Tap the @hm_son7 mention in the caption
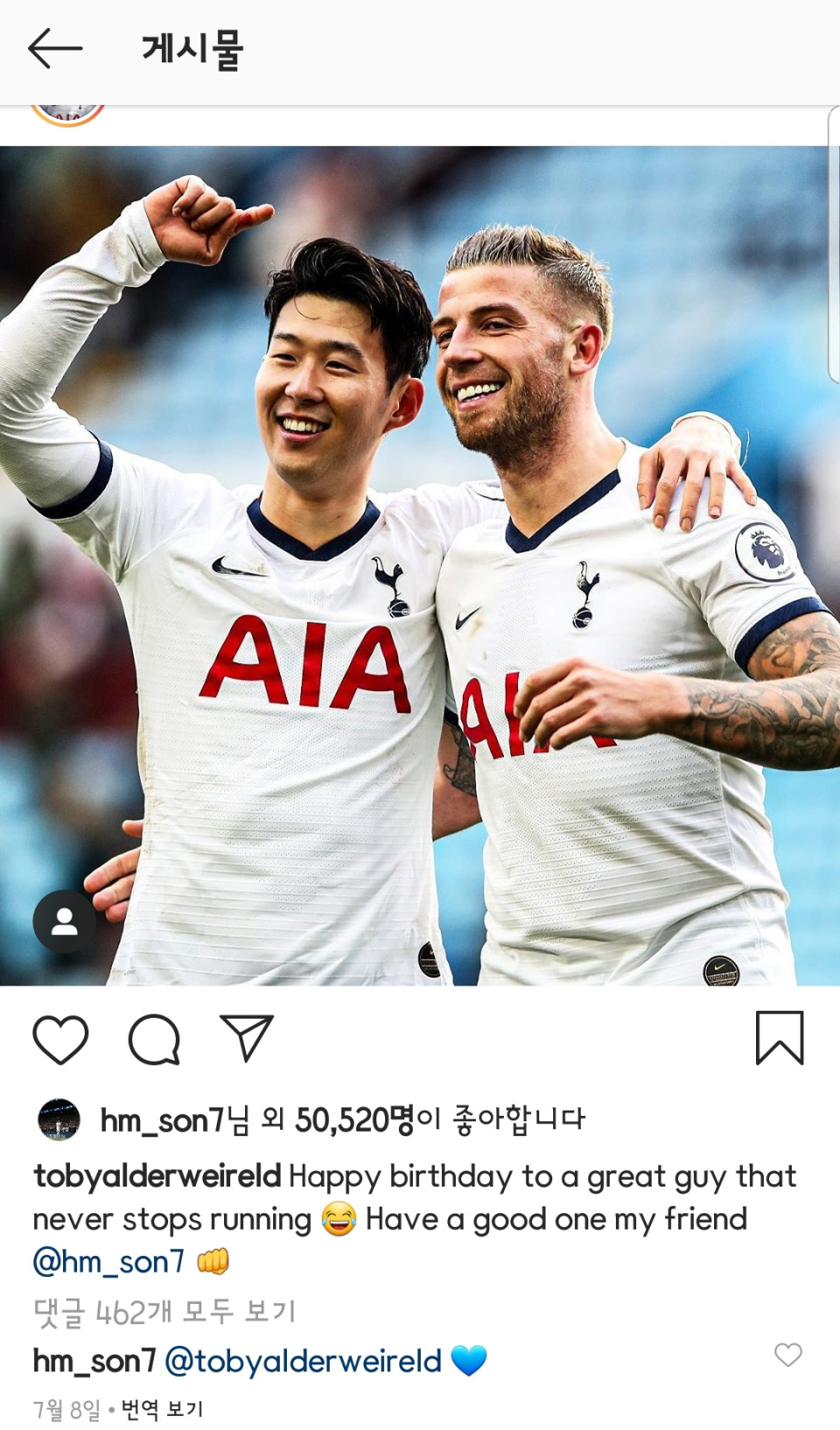This screenshot has height=1430, width=840. 109,1262
